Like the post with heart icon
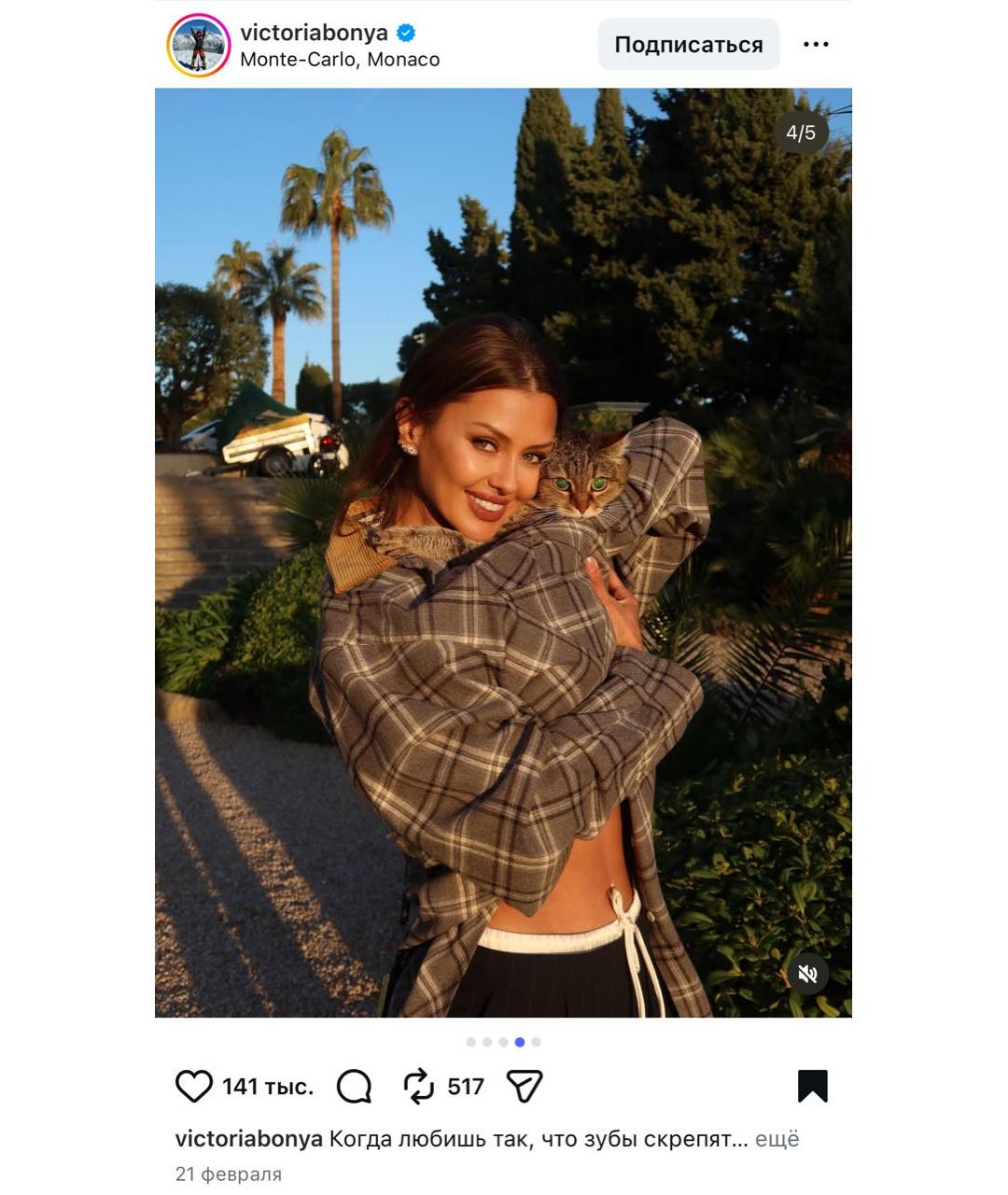Image resolution: width=1008 pixels, height=1195 pixels. coord(194,1087)
